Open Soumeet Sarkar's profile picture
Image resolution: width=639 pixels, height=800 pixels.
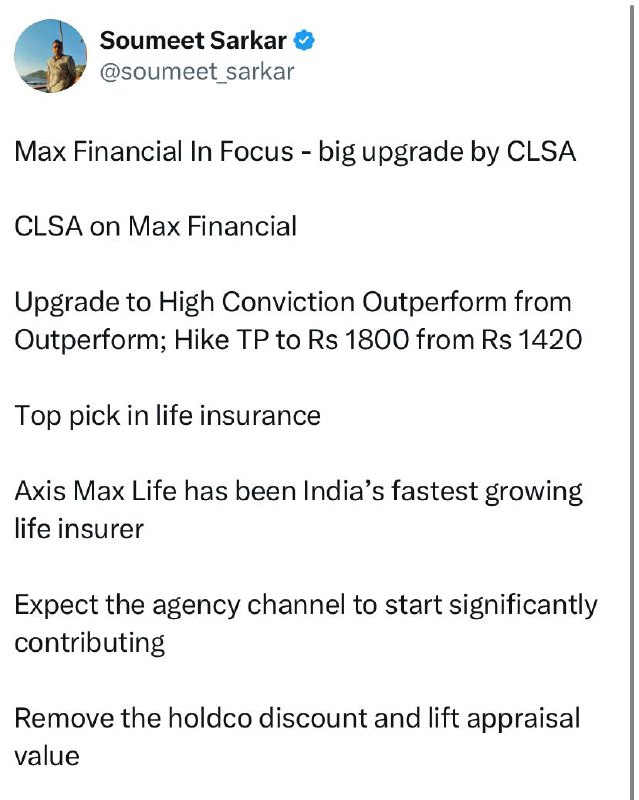pyautogui.click(x=50, y=56)
